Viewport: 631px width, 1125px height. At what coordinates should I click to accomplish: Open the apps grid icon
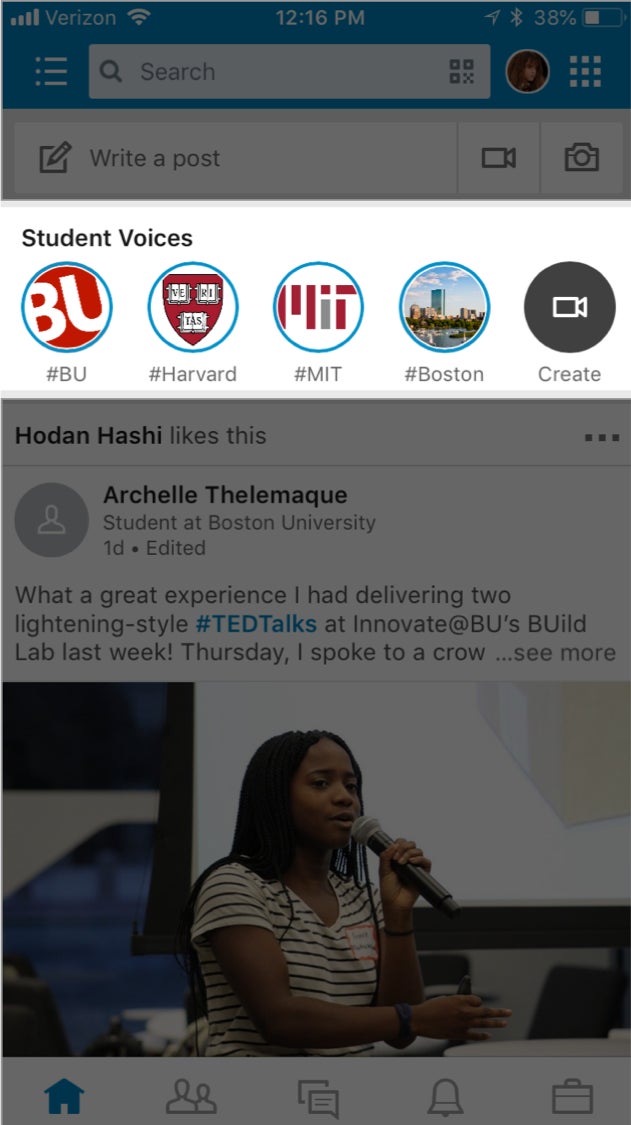[585, 72]
